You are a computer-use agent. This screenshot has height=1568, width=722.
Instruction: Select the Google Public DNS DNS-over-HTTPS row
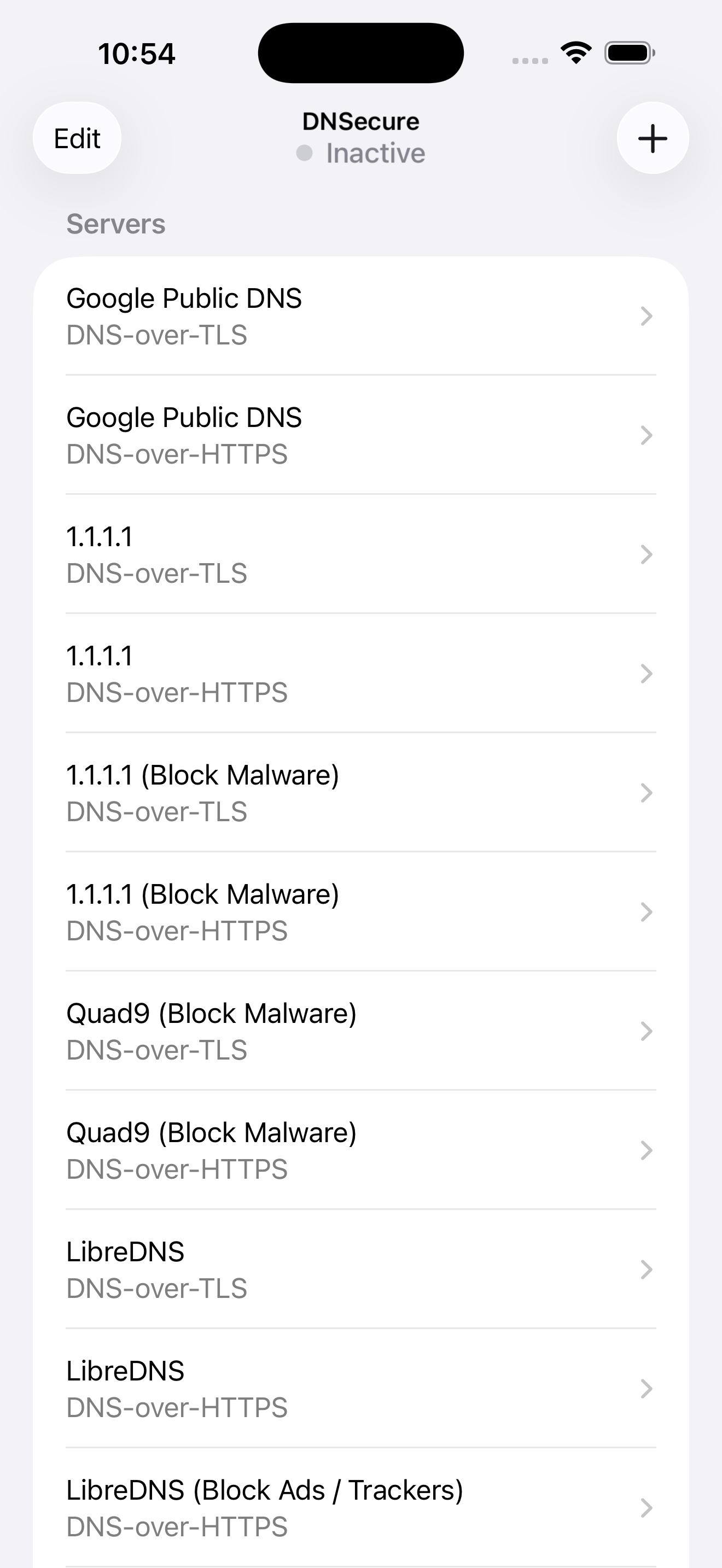pos(360,435)
